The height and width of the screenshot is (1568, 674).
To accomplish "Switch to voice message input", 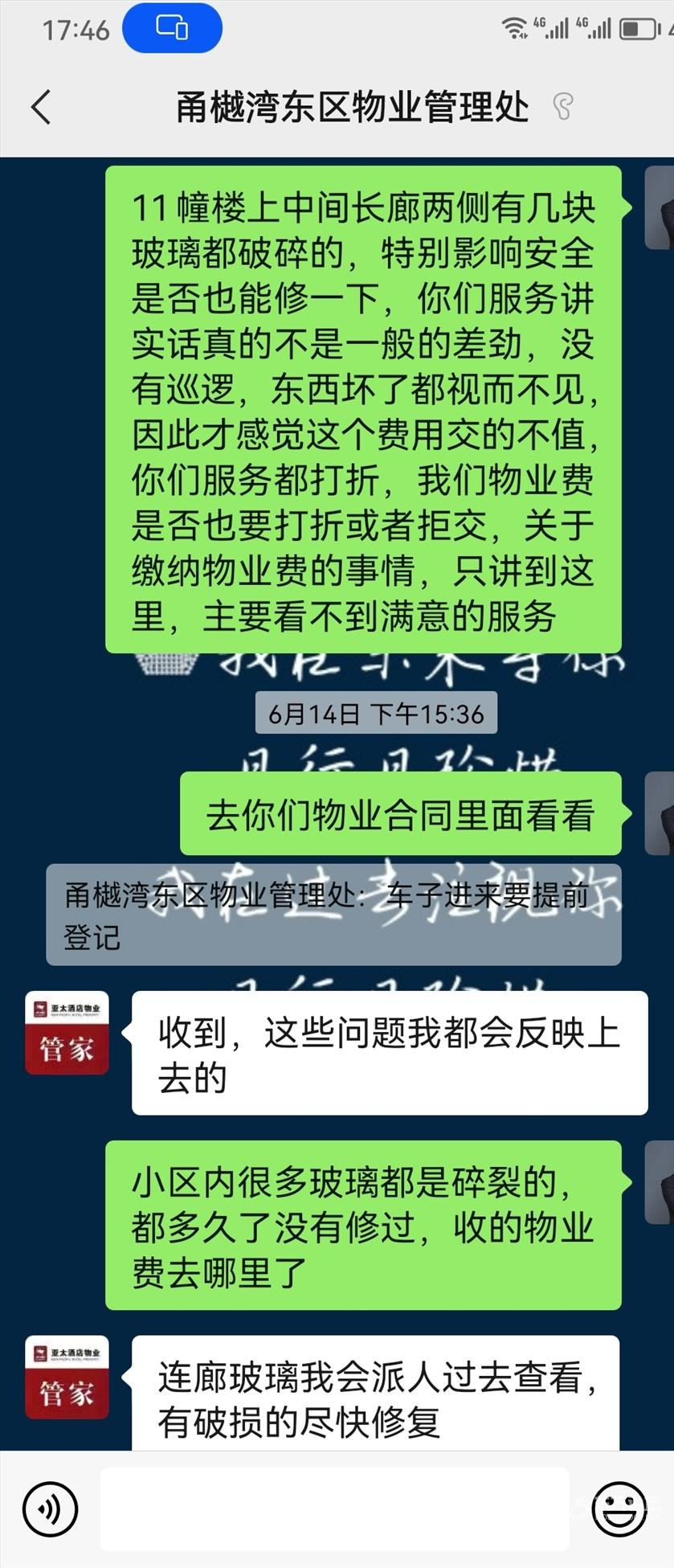I will click(x=51, y=1509).
